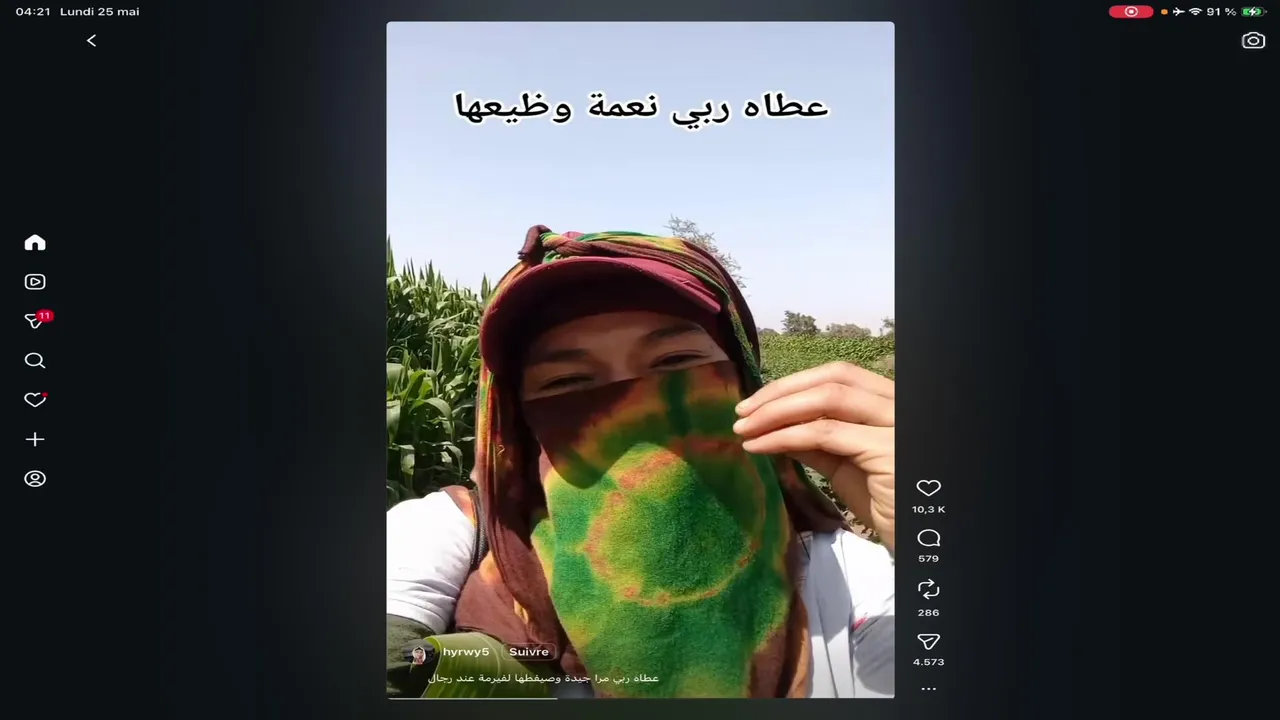This screenshot has width=1280, height=720.
Task: Switch to the Reels tab
Action: (x=35, y=282)
